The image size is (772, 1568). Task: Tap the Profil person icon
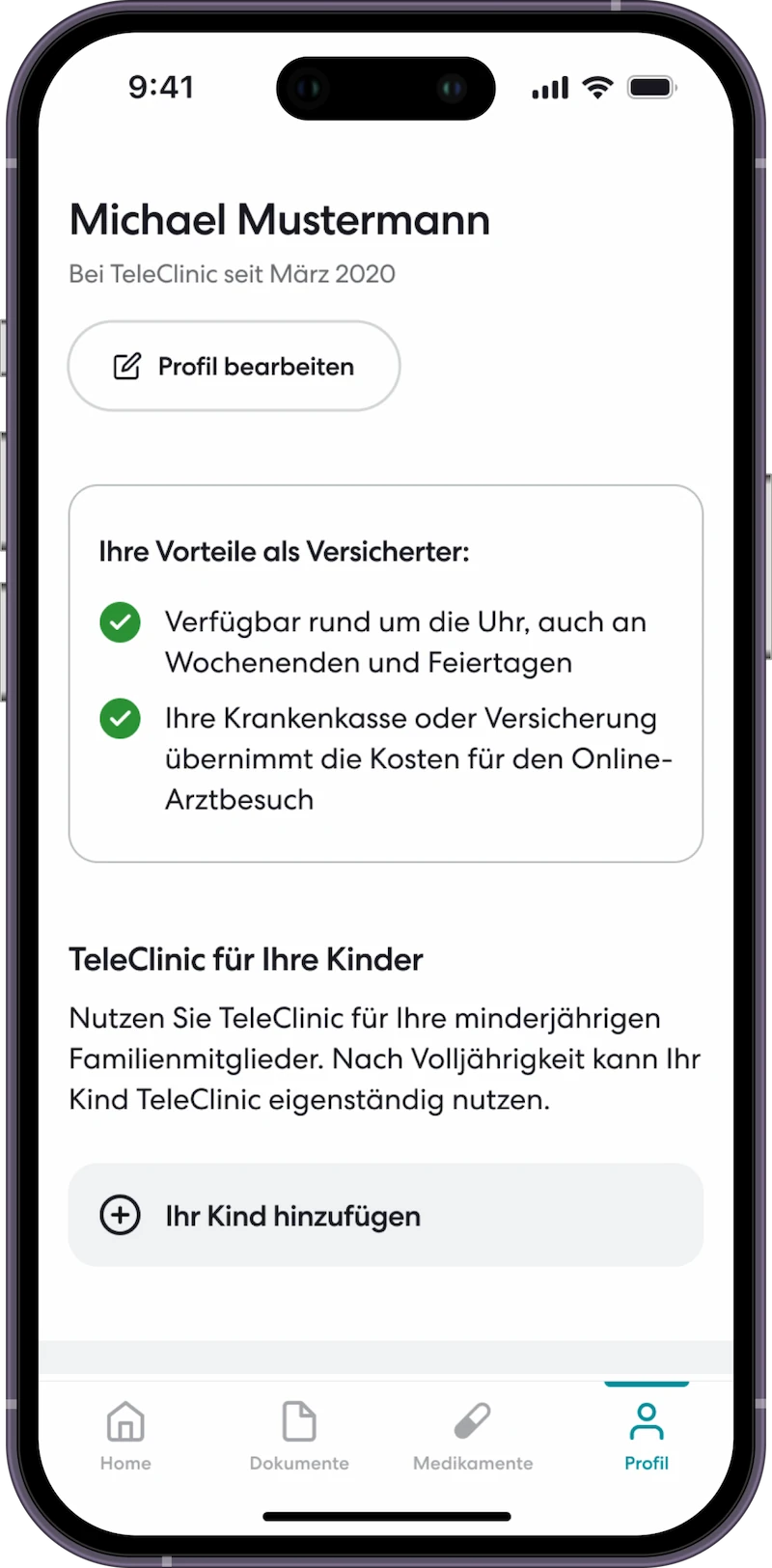[646, 1420]
